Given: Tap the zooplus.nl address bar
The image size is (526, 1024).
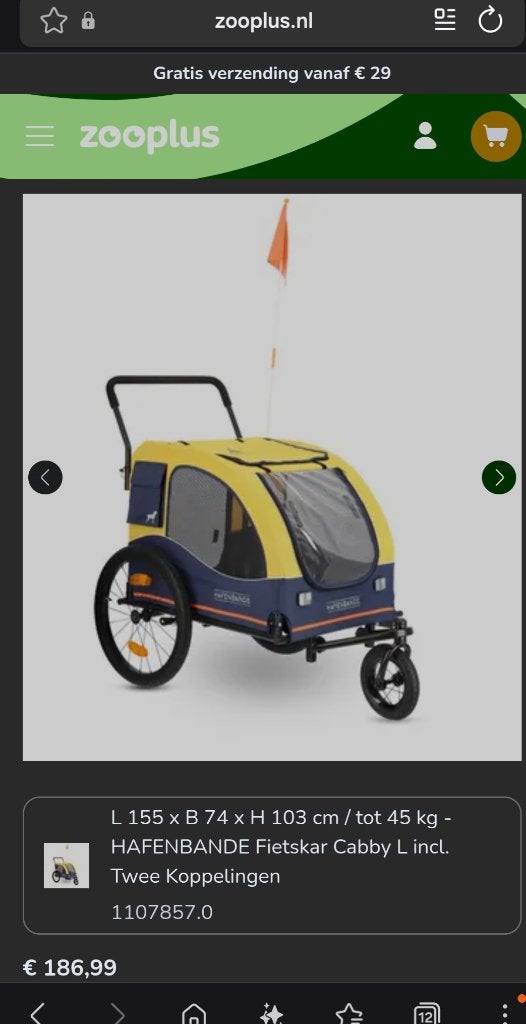Looking at the screenshot, I should point(264,22).
